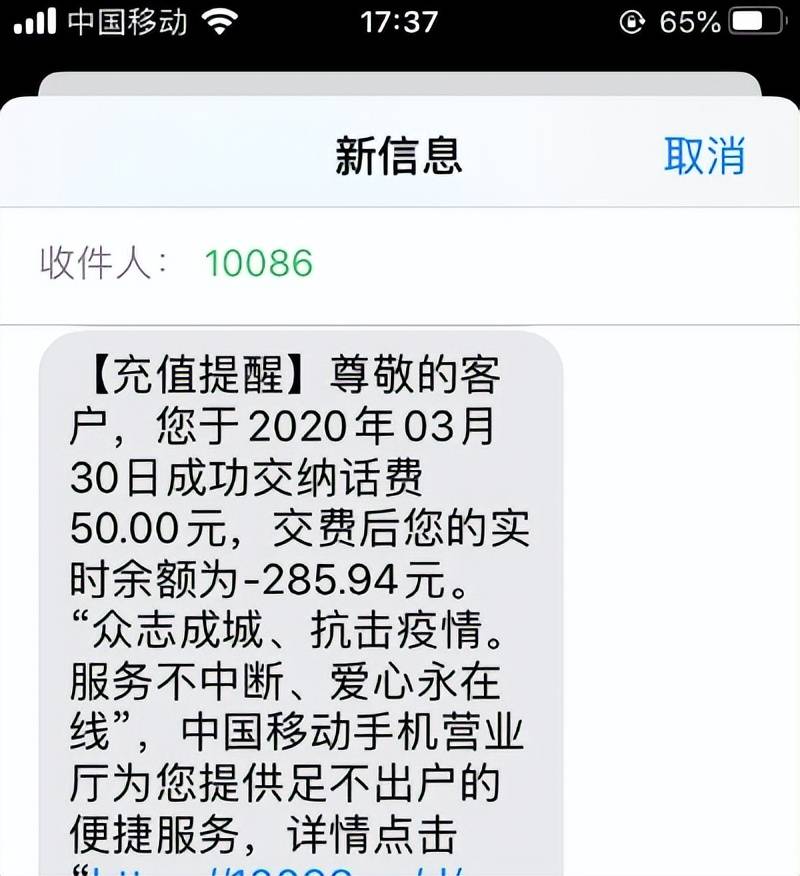Viewport: 800px width, 876px height.
Task: Tap 取消 to cancel the new message
Action: click(705, 155)
